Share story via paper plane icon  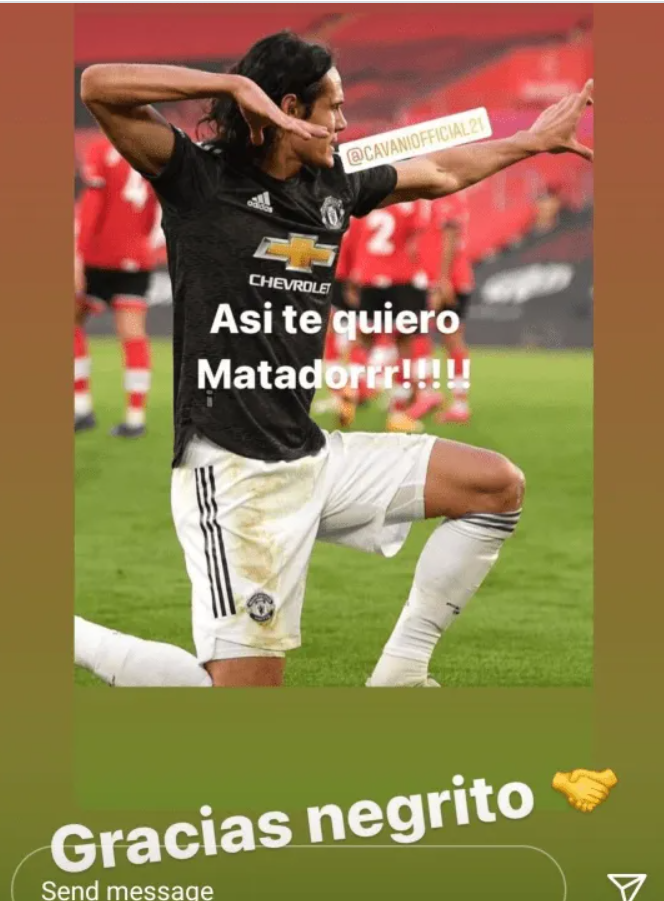(626, 885)
